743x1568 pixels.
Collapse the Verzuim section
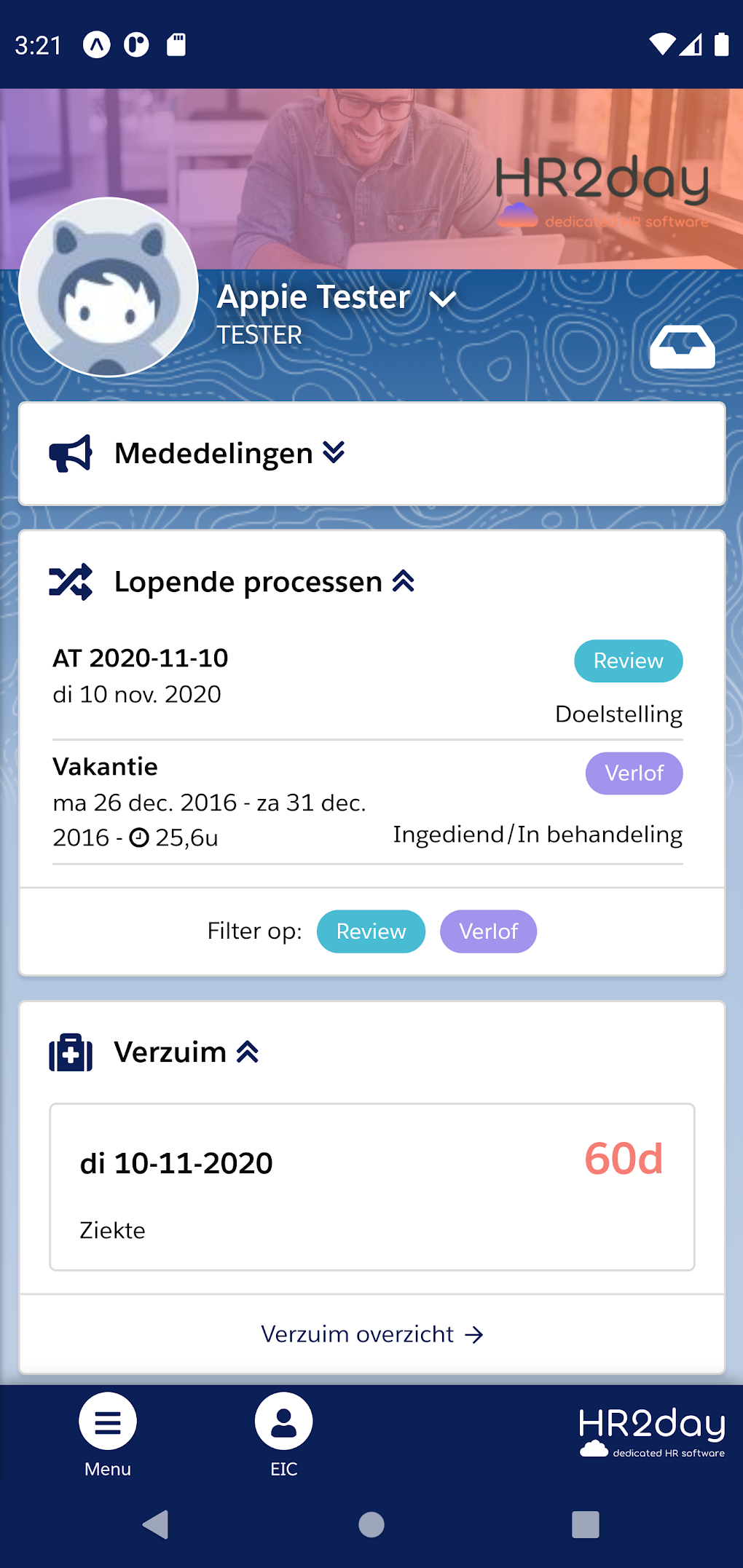[248, 1052]
